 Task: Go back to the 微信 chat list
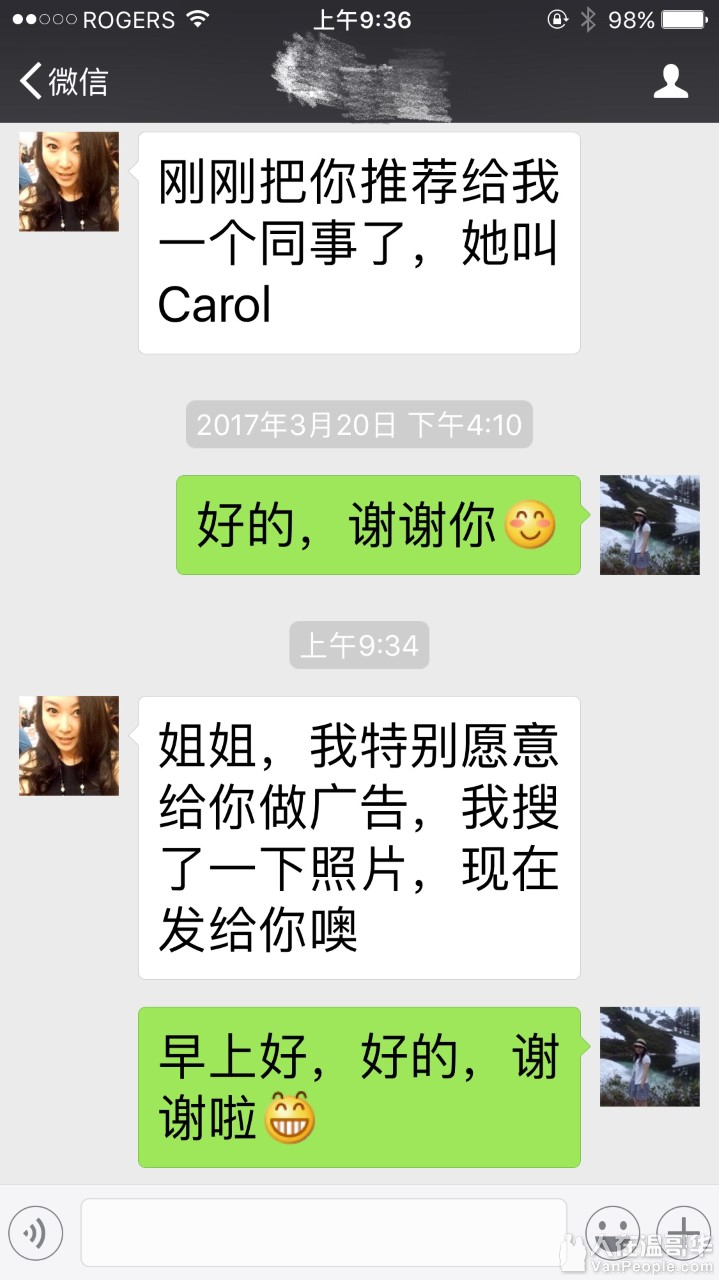point(62,81)
